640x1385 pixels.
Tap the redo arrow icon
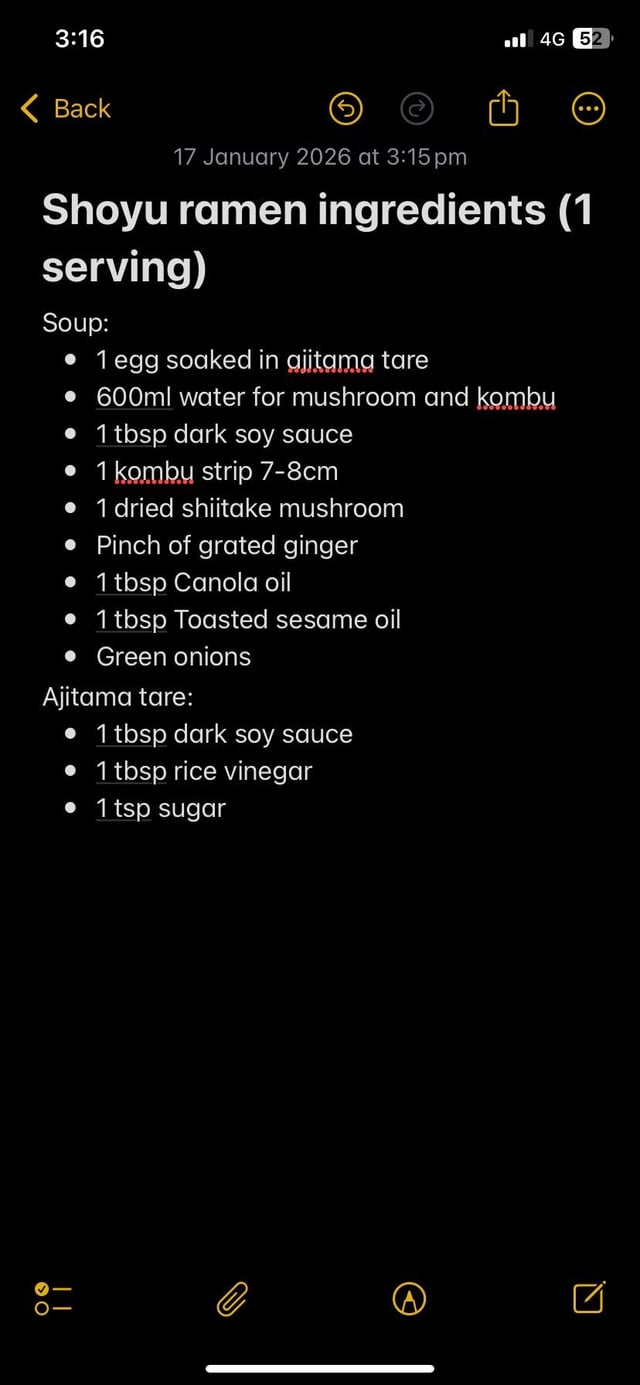coord(417,109)
